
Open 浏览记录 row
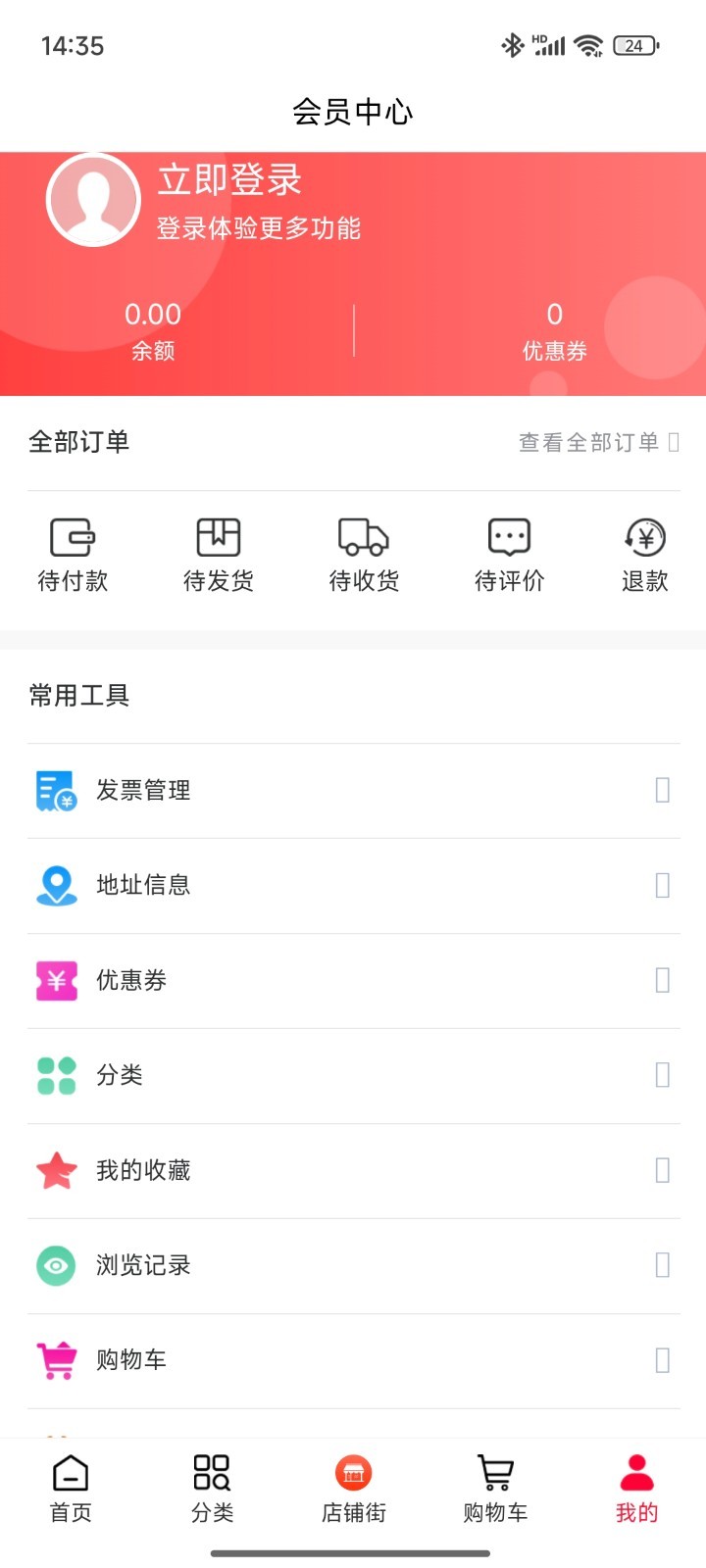point(353,1266)
